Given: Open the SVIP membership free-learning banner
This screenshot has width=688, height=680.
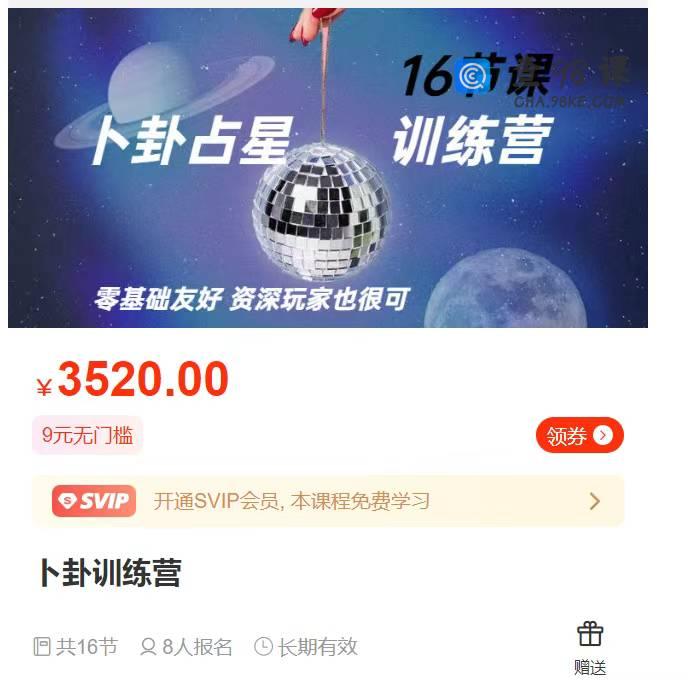Looking at the screenshot, I should tap(328, 501).
